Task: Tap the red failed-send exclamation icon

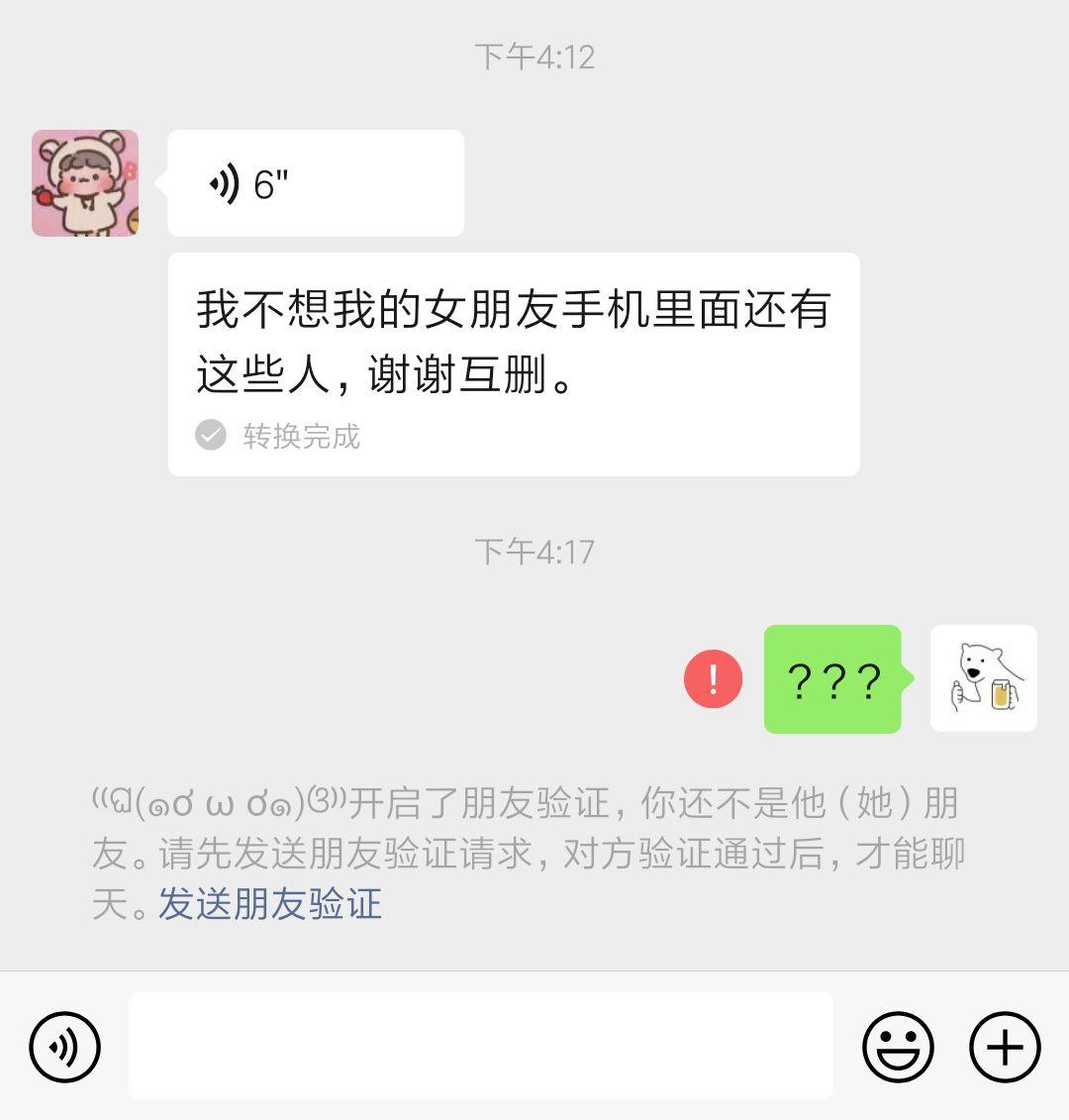Action: pyautogui.click(x=712, y=680)
